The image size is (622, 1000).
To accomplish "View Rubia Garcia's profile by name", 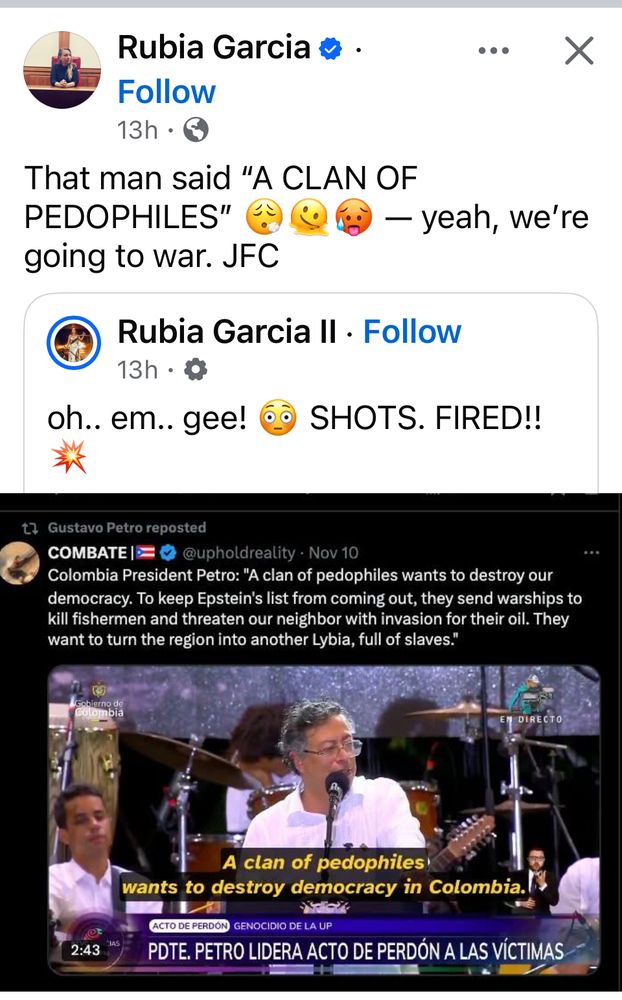I will [x=213, y=47].
